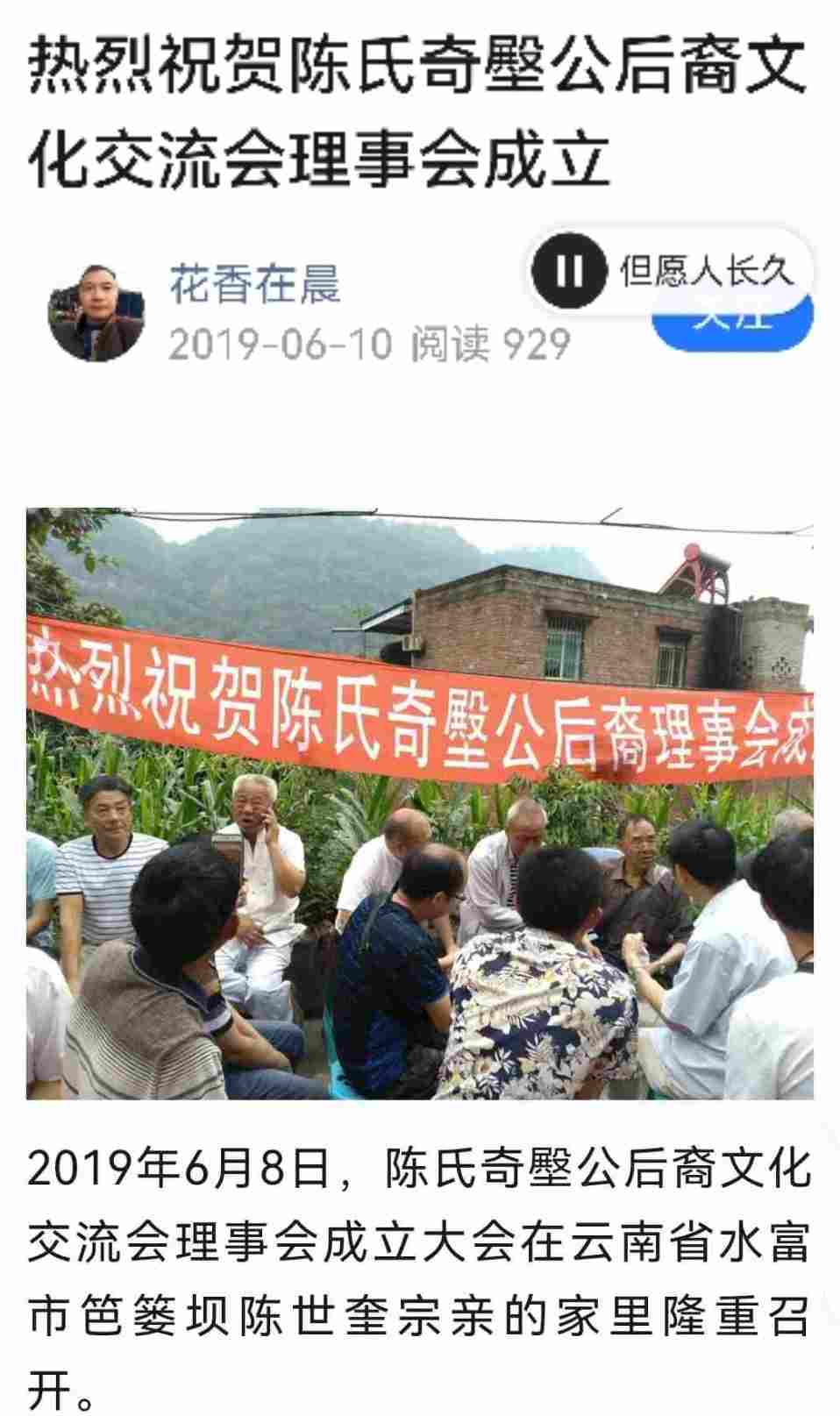This screenshot has height=1416, width=840.
Task: Pause the music 但愿人长久
Action: (568, 270)
